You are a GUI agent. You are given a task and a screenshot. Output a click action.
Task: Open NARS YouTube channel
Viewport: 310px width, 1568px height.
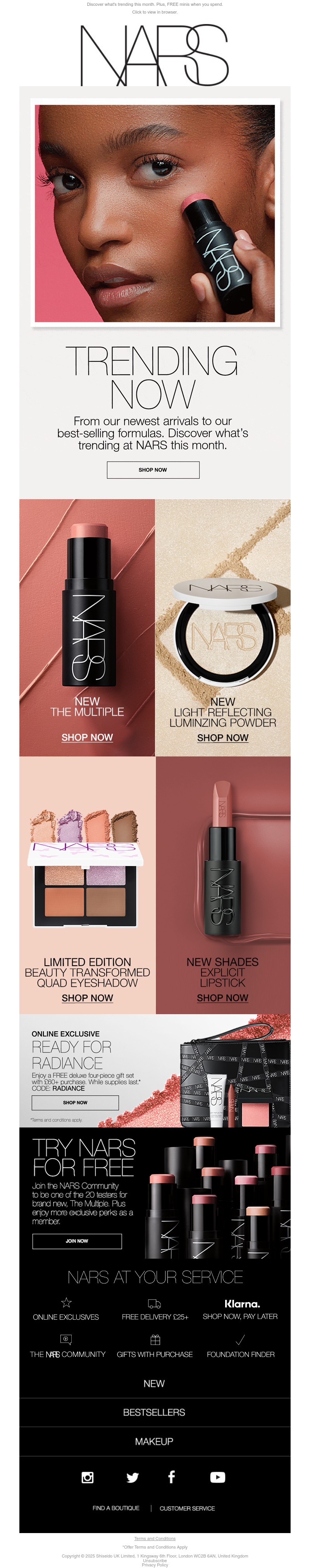(218, 1477)
